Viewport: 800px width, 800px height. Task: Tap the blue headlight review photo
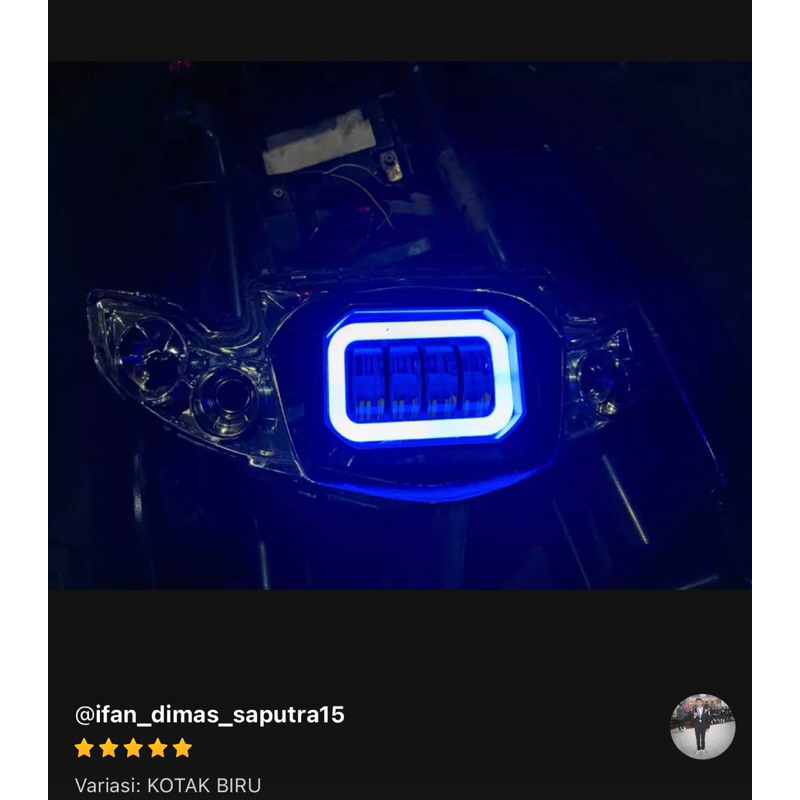400,326
